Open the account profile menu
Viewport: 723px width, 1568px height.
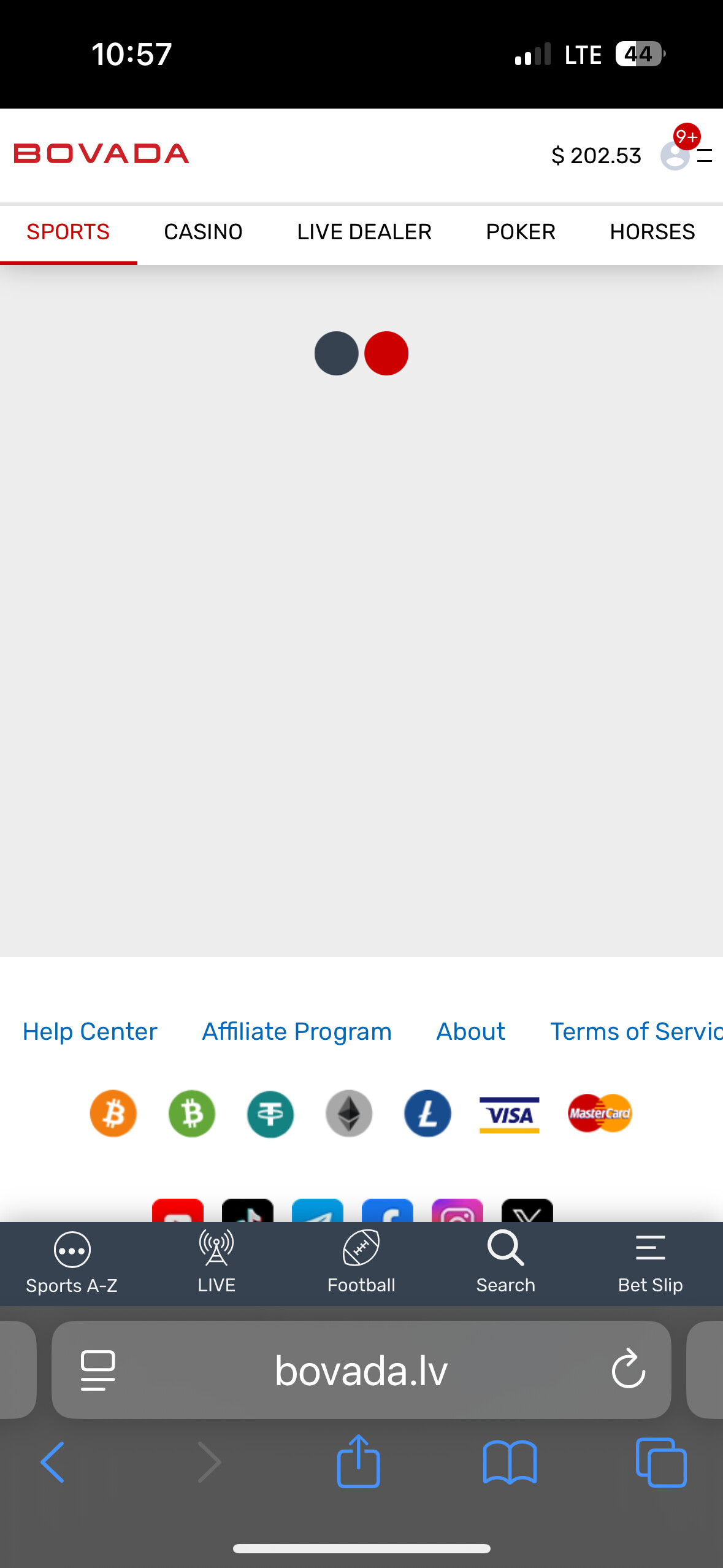pos(675,155)
